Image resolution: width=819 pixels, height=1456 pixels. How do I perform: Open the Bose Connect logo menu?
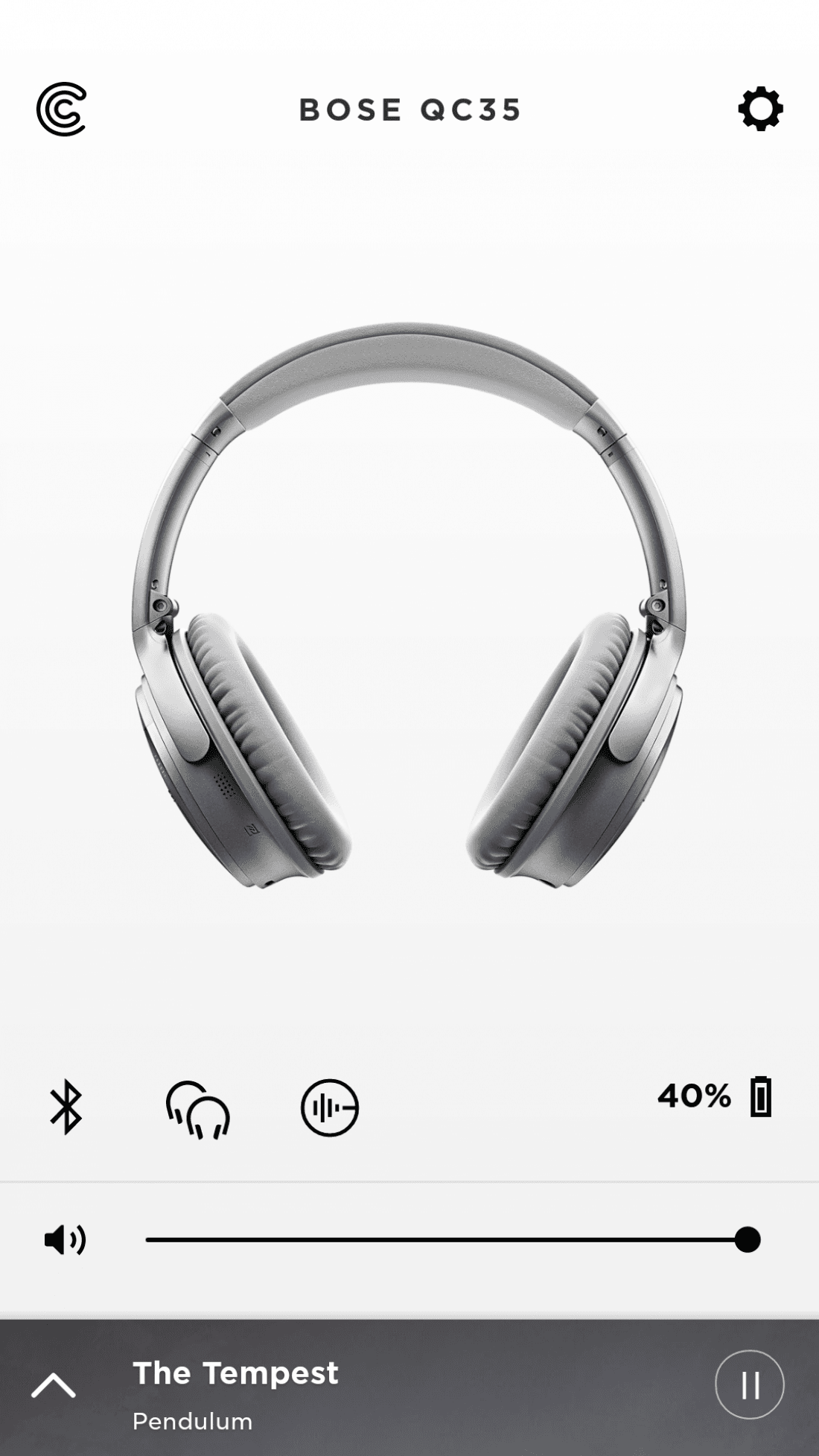tap(62, 109)
